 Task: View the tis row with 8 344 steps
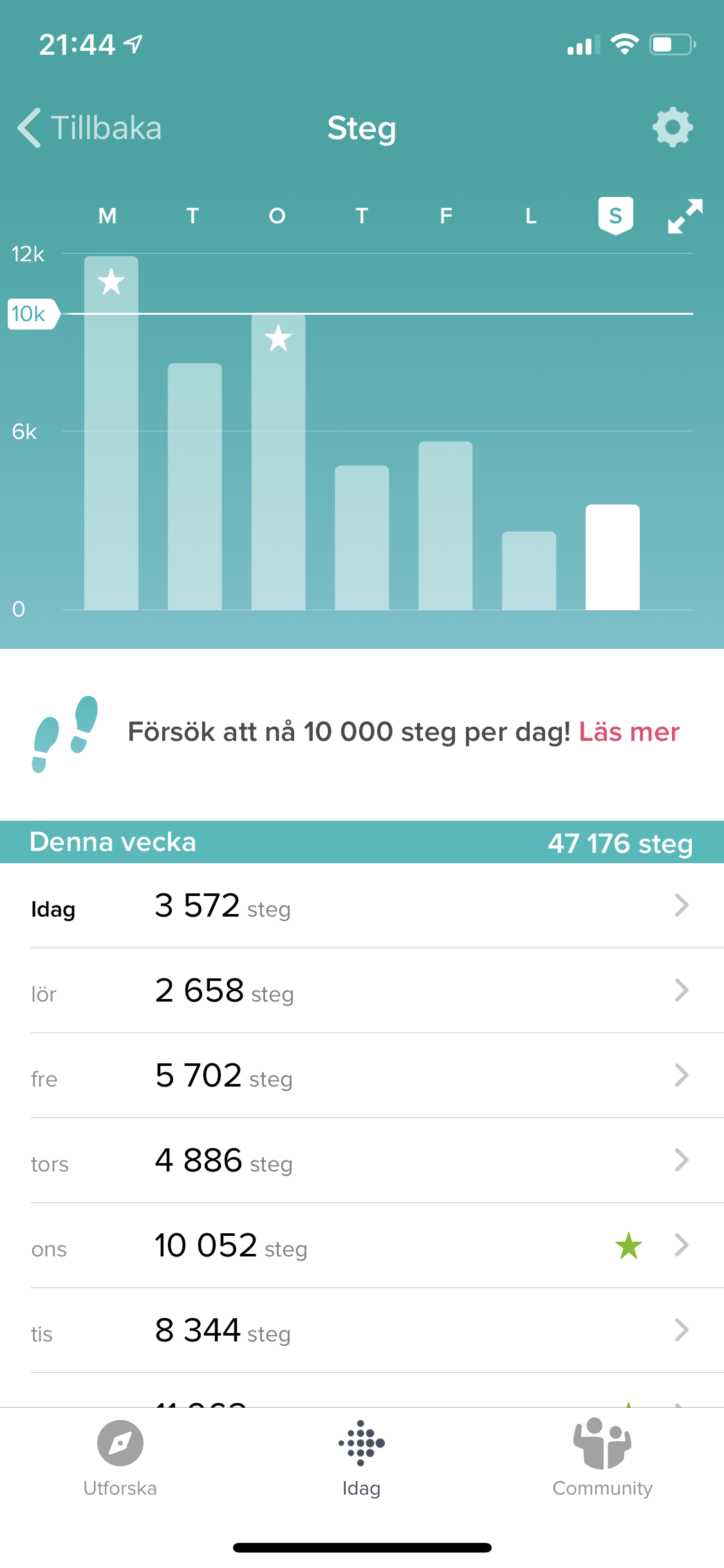click(362, 1331)
